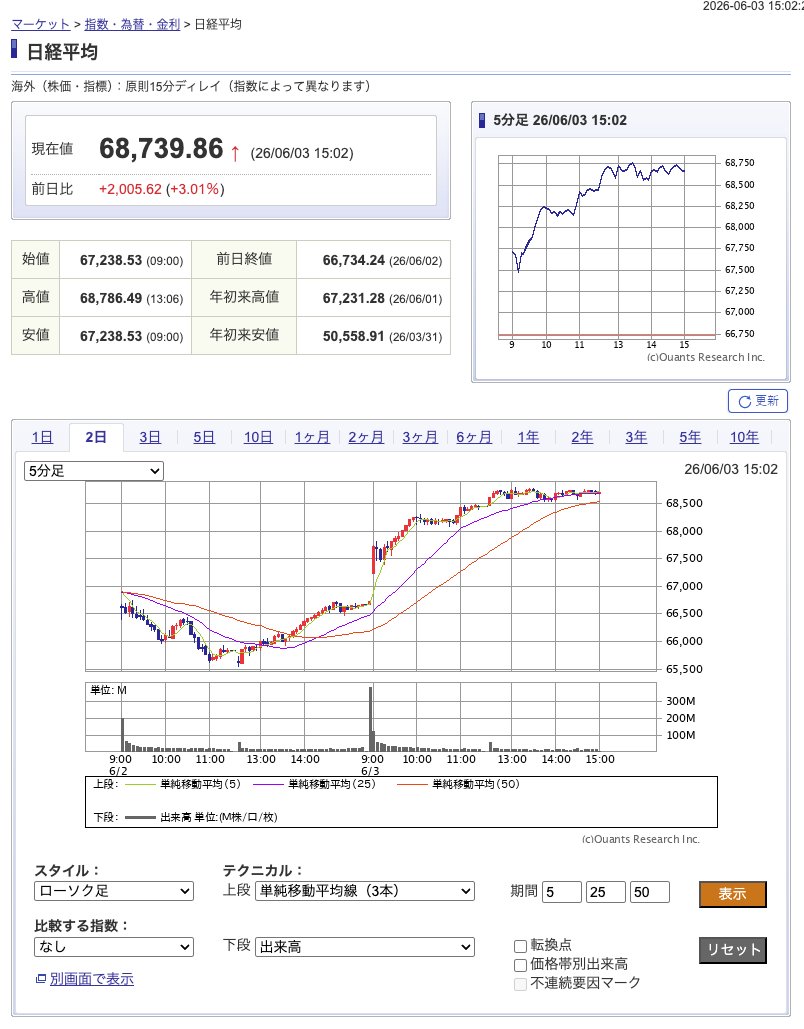Open the 比較する指数 dropdown showing なし
Viewport: 804px width, 1029px height.
point(114,947)
